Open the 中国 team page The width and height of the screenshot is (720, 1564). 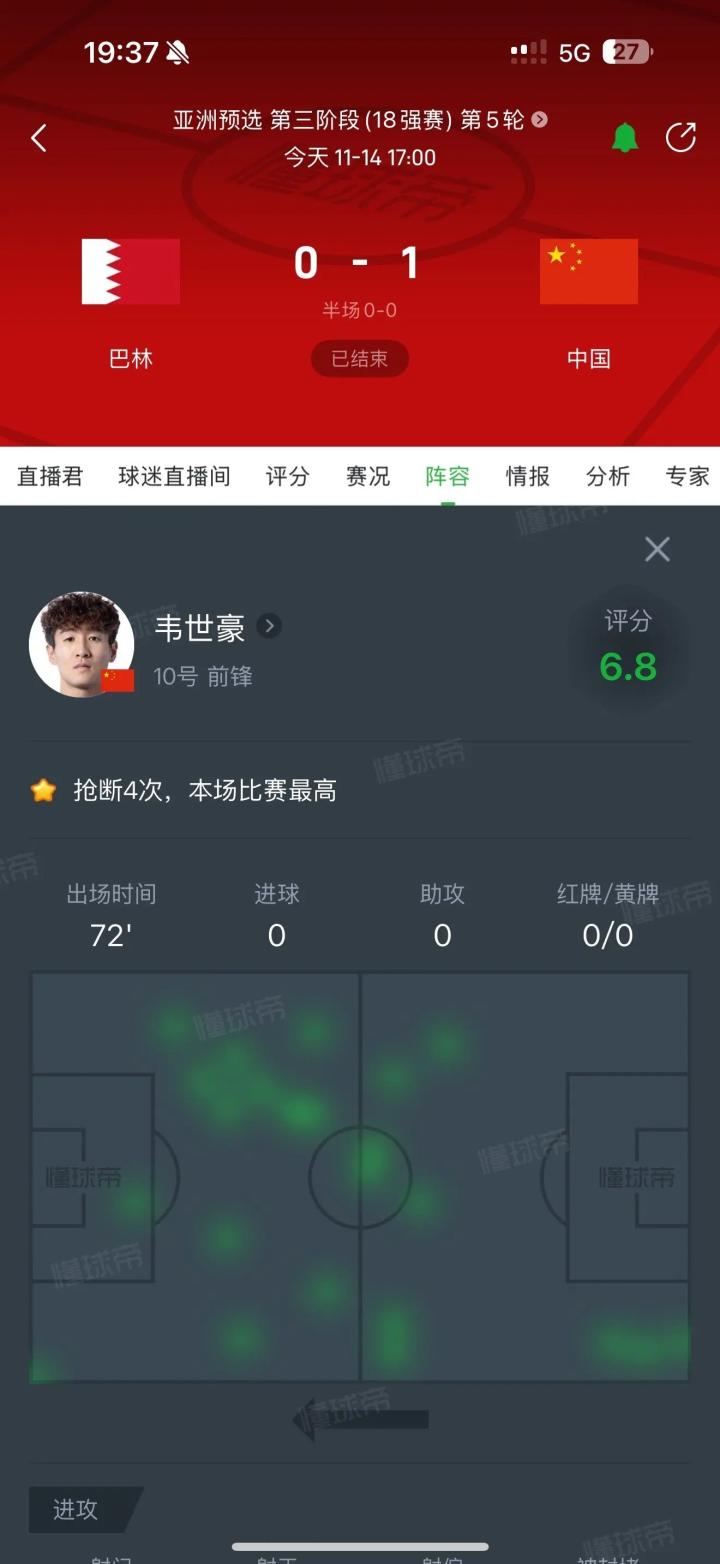point(588,272)
